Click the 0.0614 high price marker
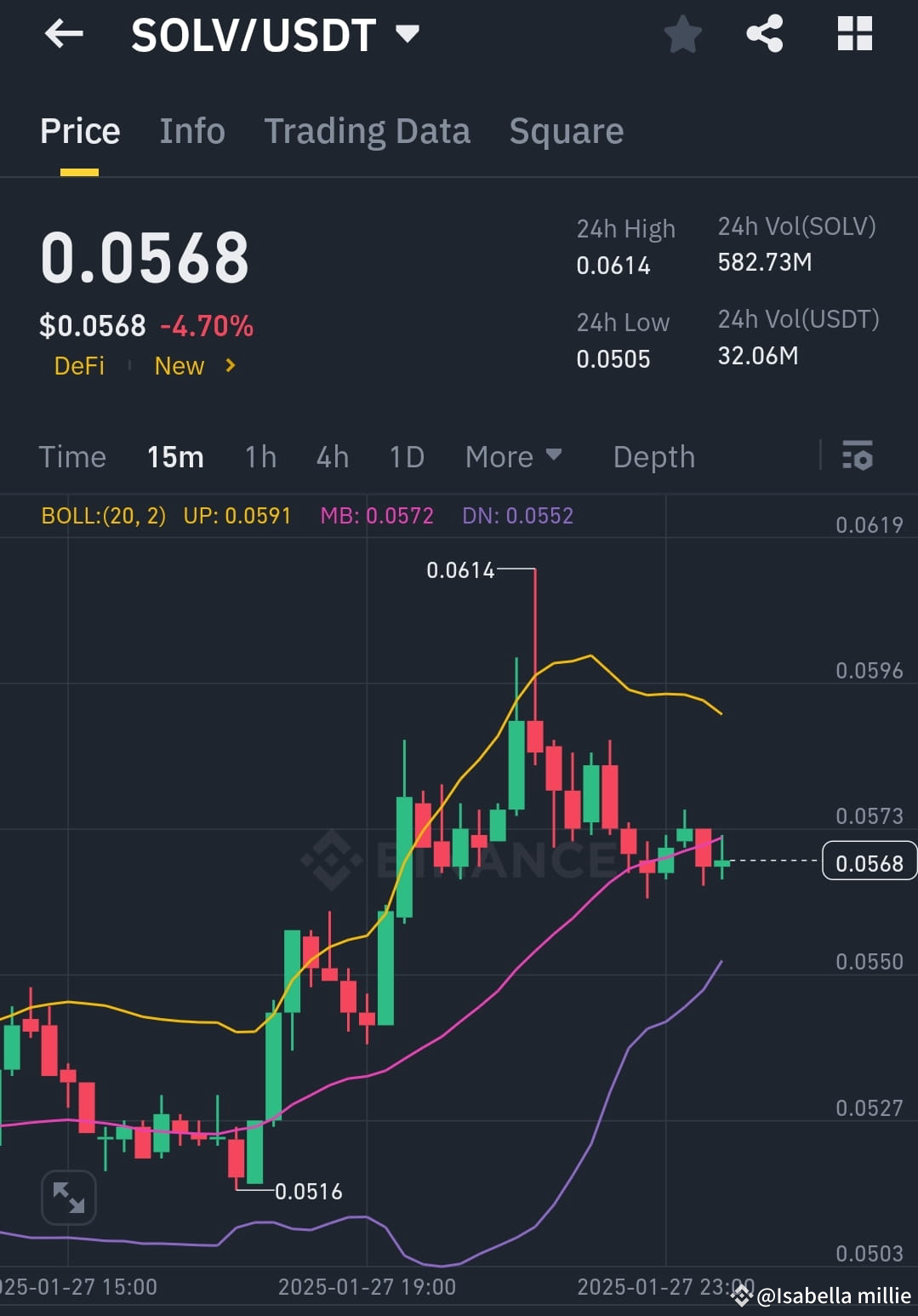The height and width of the screenshot is (1316, 918). pos(460,571)
